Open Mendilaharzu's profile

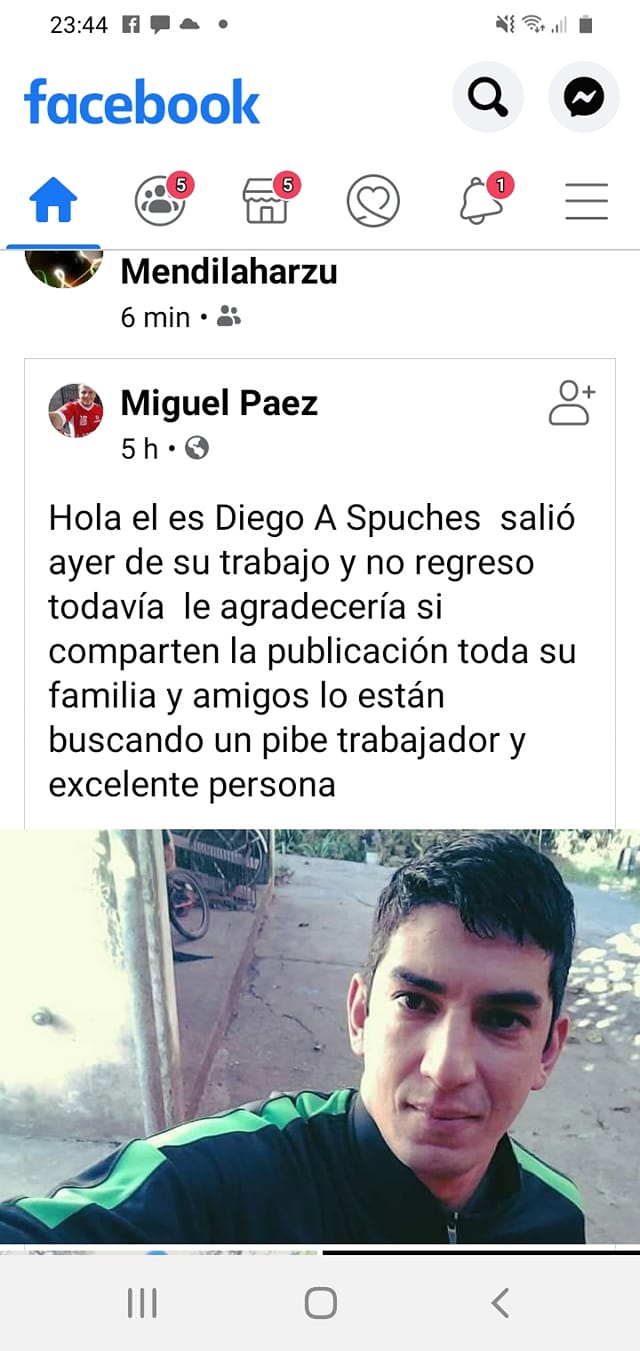(x=229, y=271)
